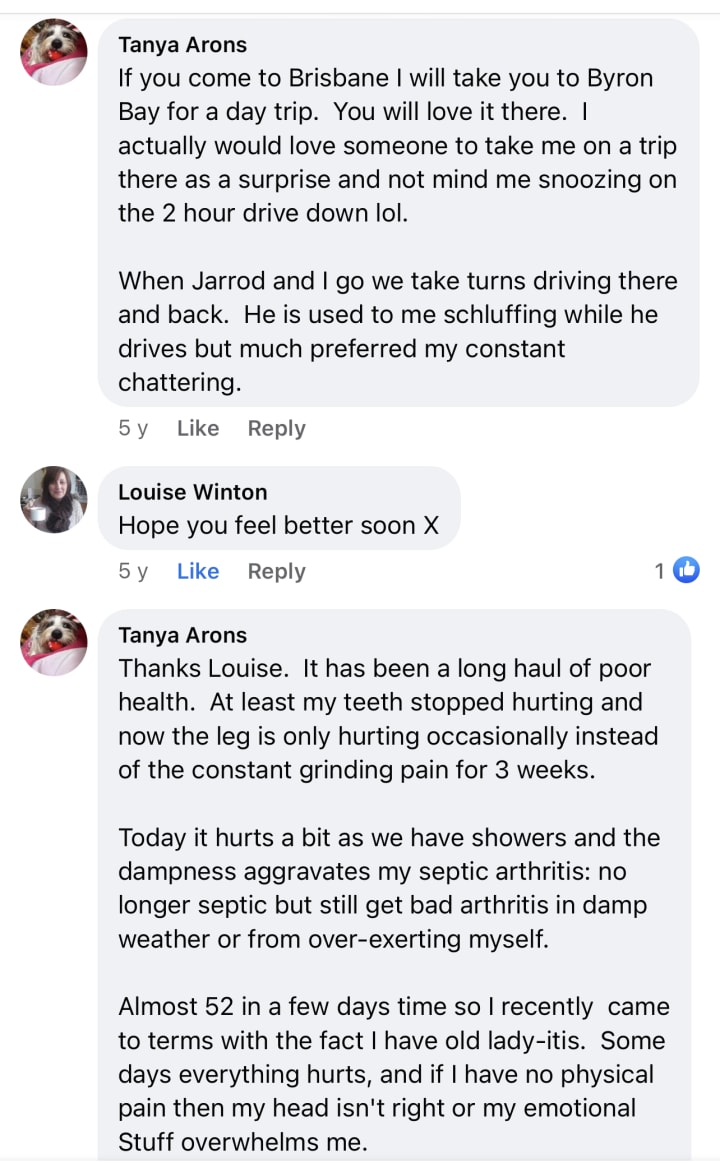Open Tanya Arons' avatar beside the Thanks Louise comment
720x1163 pixels.
click(x=53, y=642)
